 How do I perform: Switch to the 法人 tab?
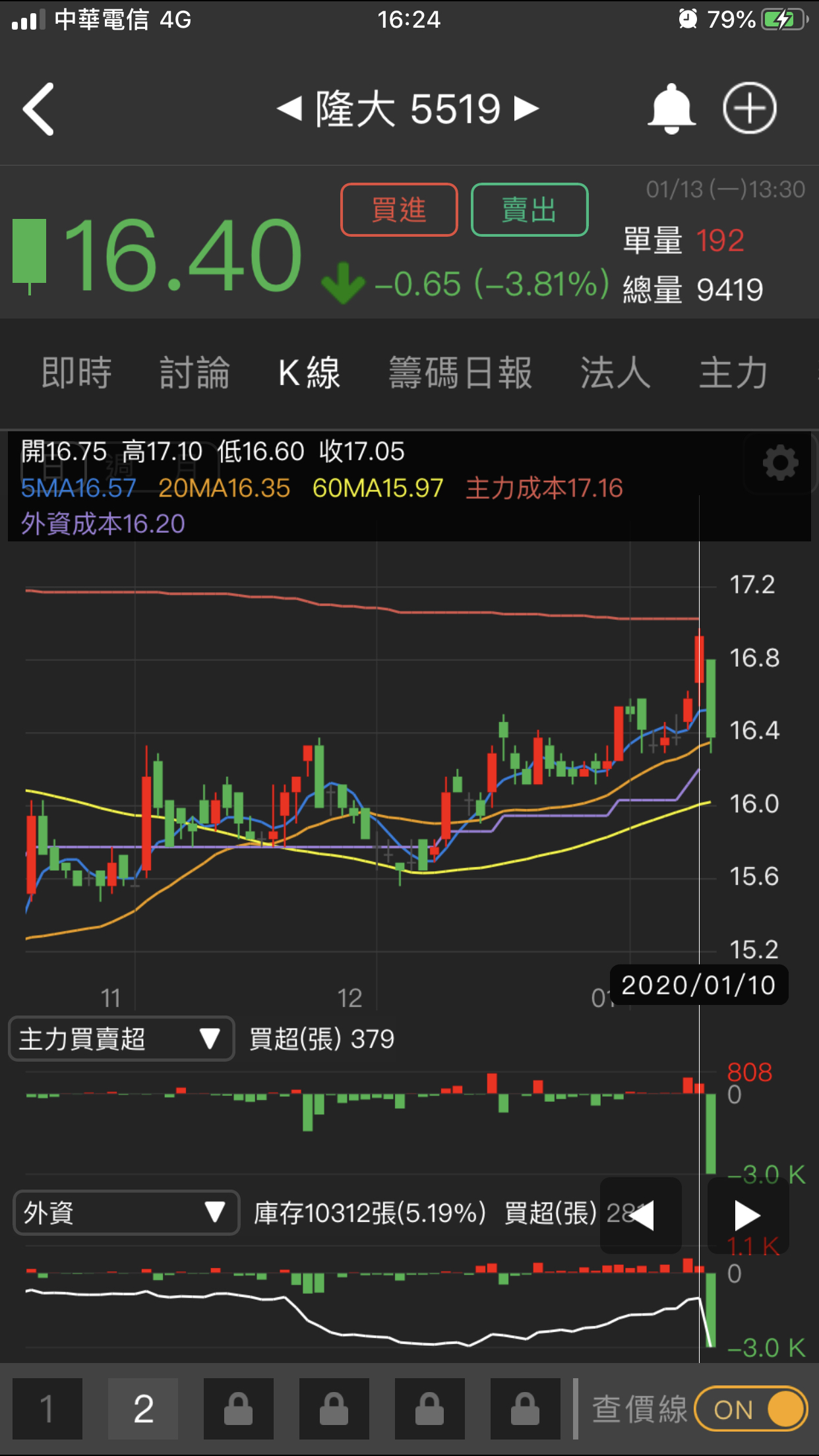tap(615, 373)
